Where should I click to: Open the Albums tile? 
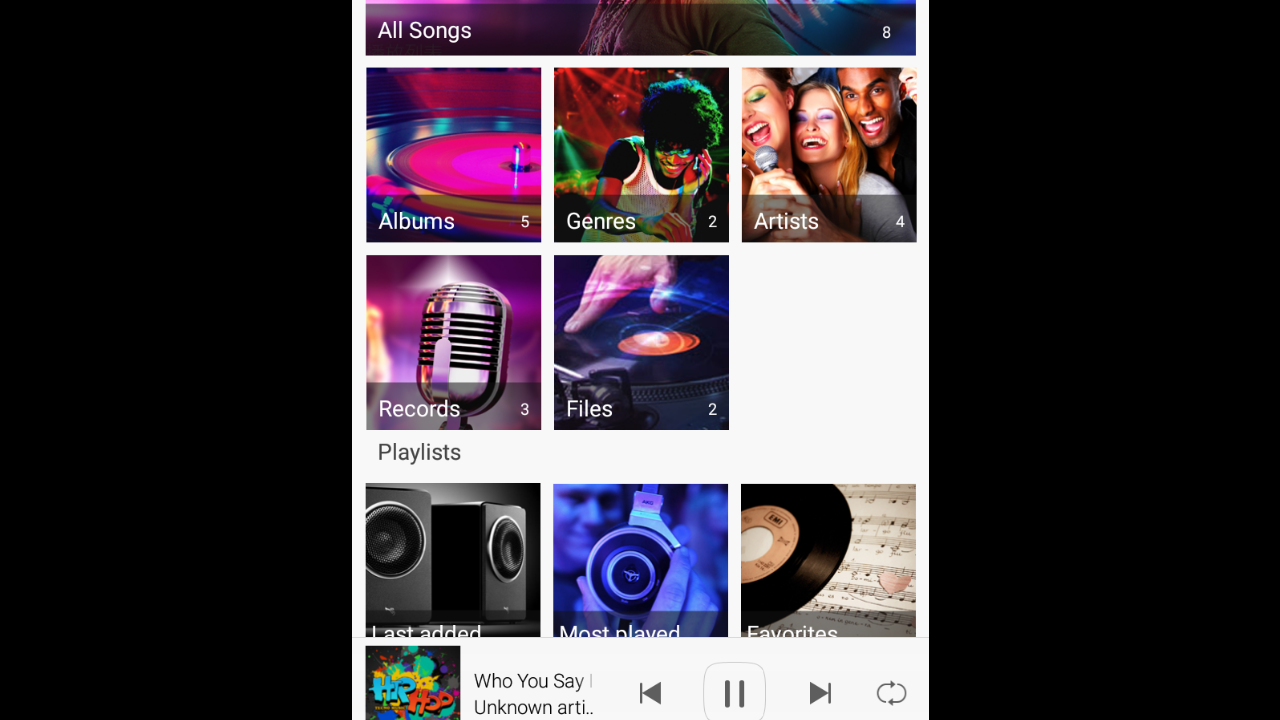tap(453, 155)
